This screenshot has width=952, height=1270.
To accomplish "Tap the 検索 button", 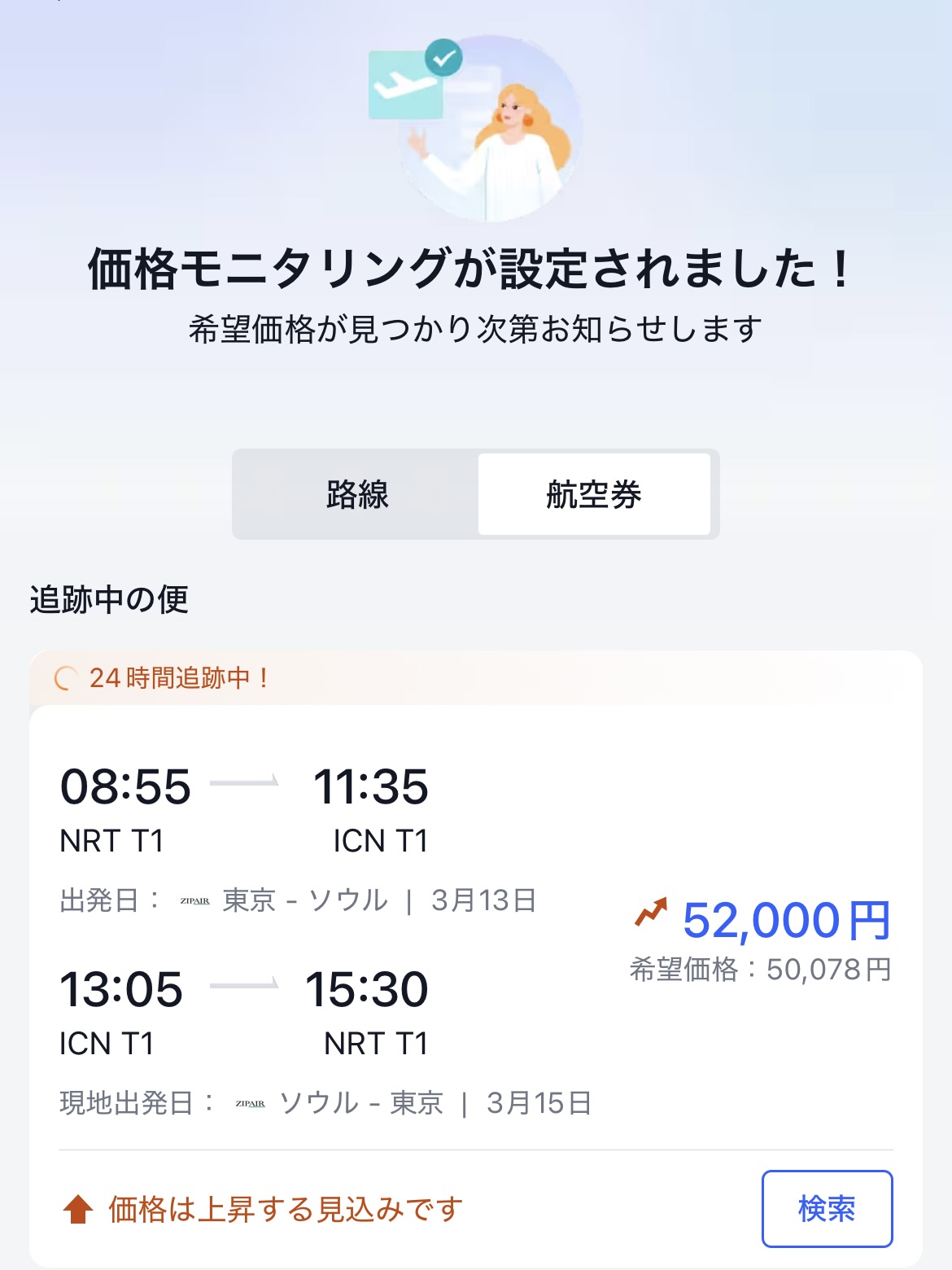I will coord(827,1208).
